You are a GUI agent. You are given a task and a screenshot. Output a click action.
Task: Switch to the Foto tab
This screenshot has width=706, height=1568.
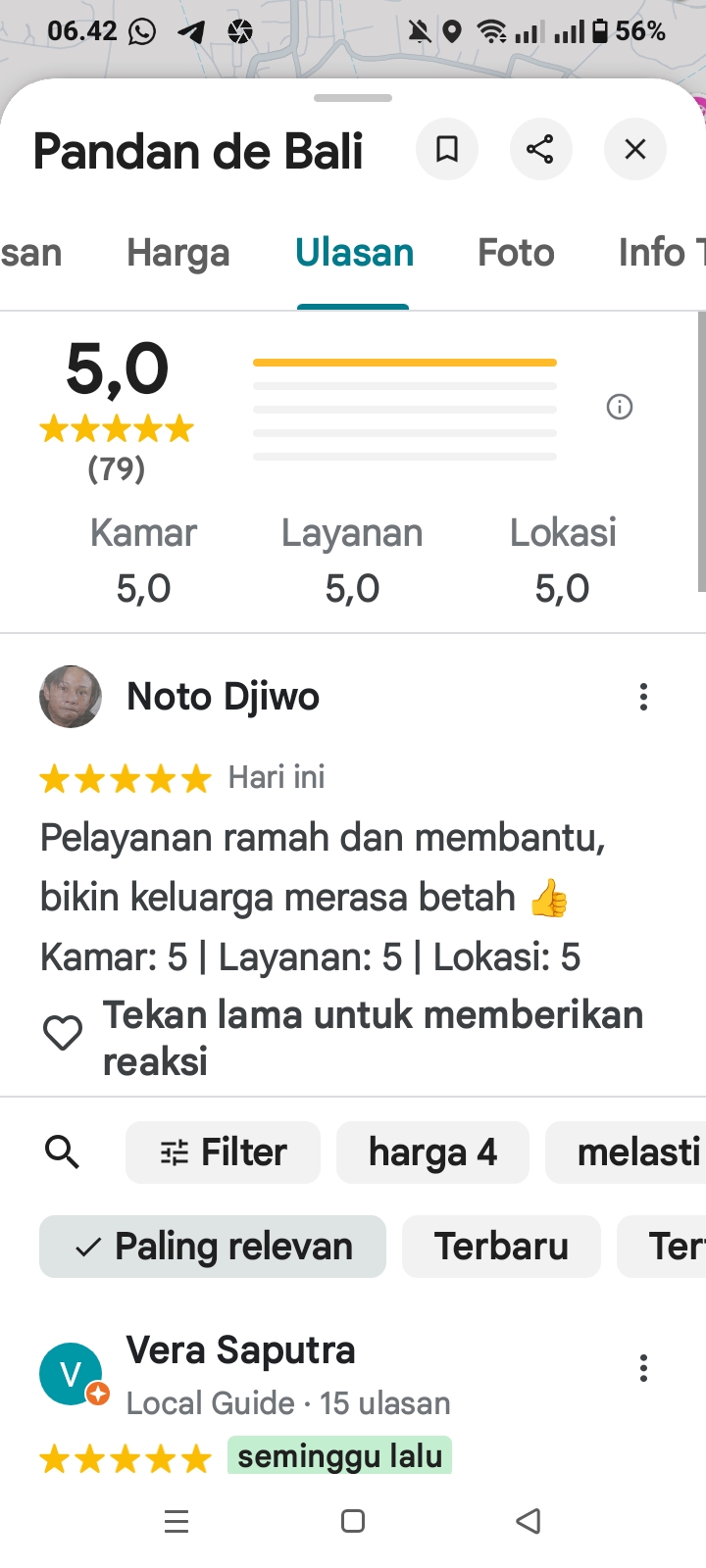(516, 253)
